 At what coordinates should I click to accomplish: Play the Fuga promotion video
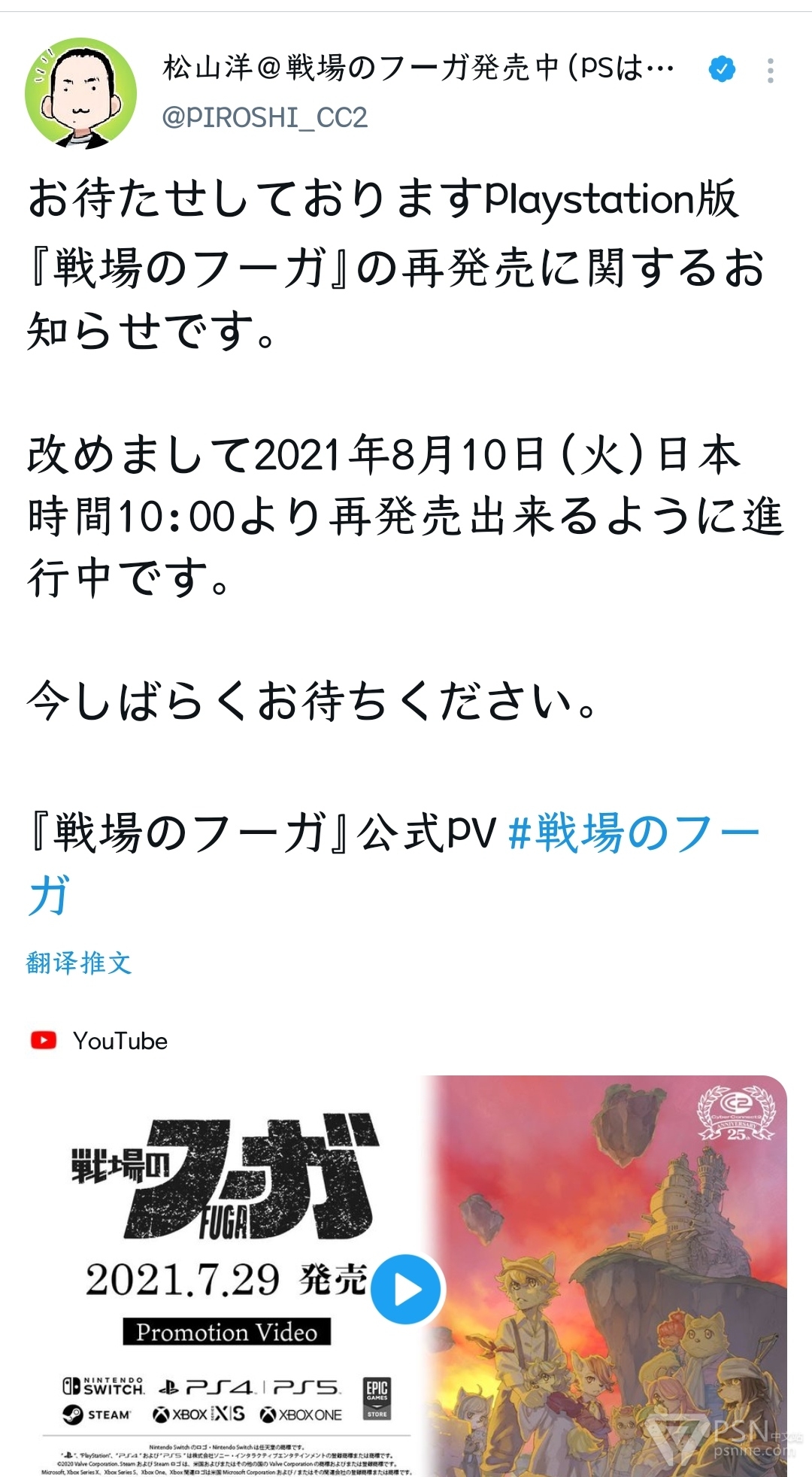(x=407, y=1290)
